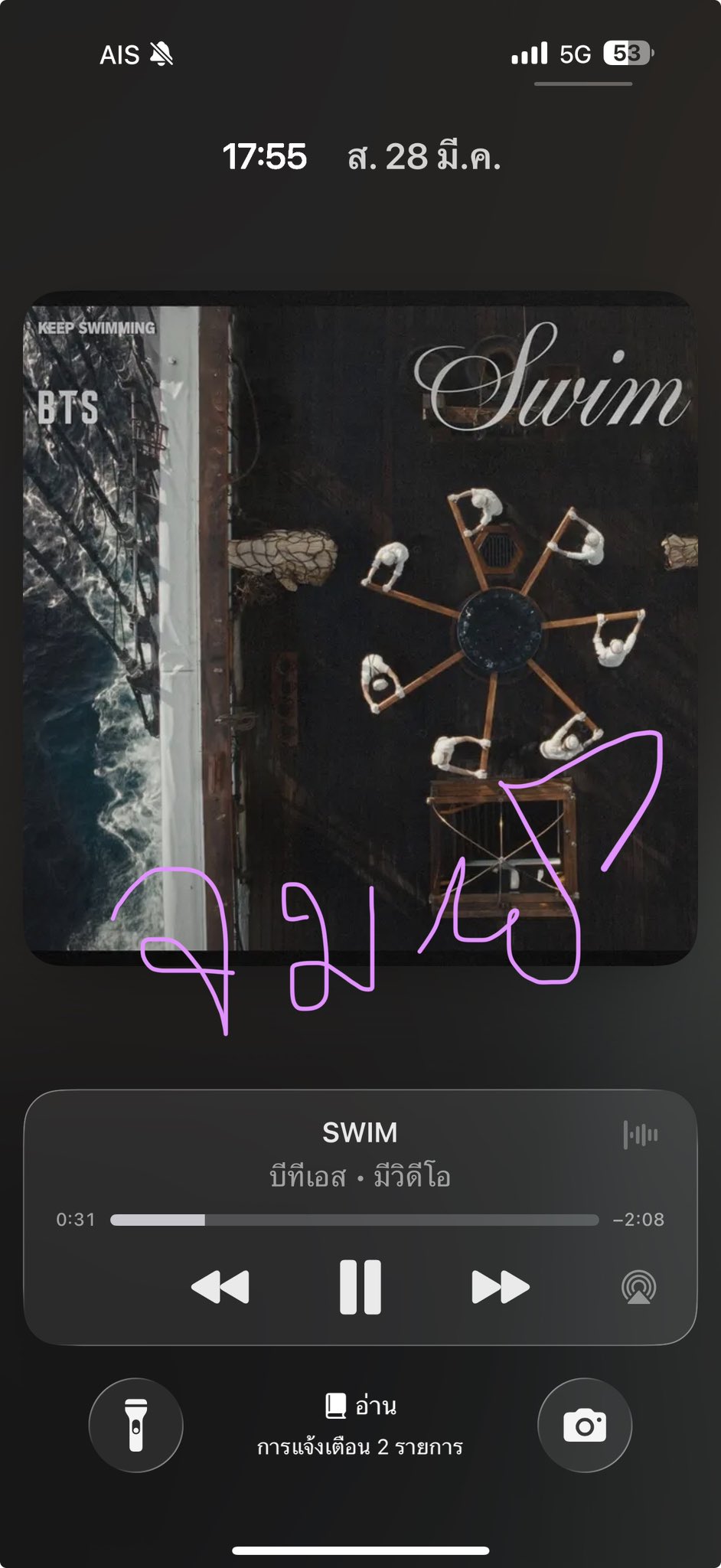Launch the camera from the lock screen
This screenshot has height=1568, width=721.
pyautogui.click(x=585, y=1425)
